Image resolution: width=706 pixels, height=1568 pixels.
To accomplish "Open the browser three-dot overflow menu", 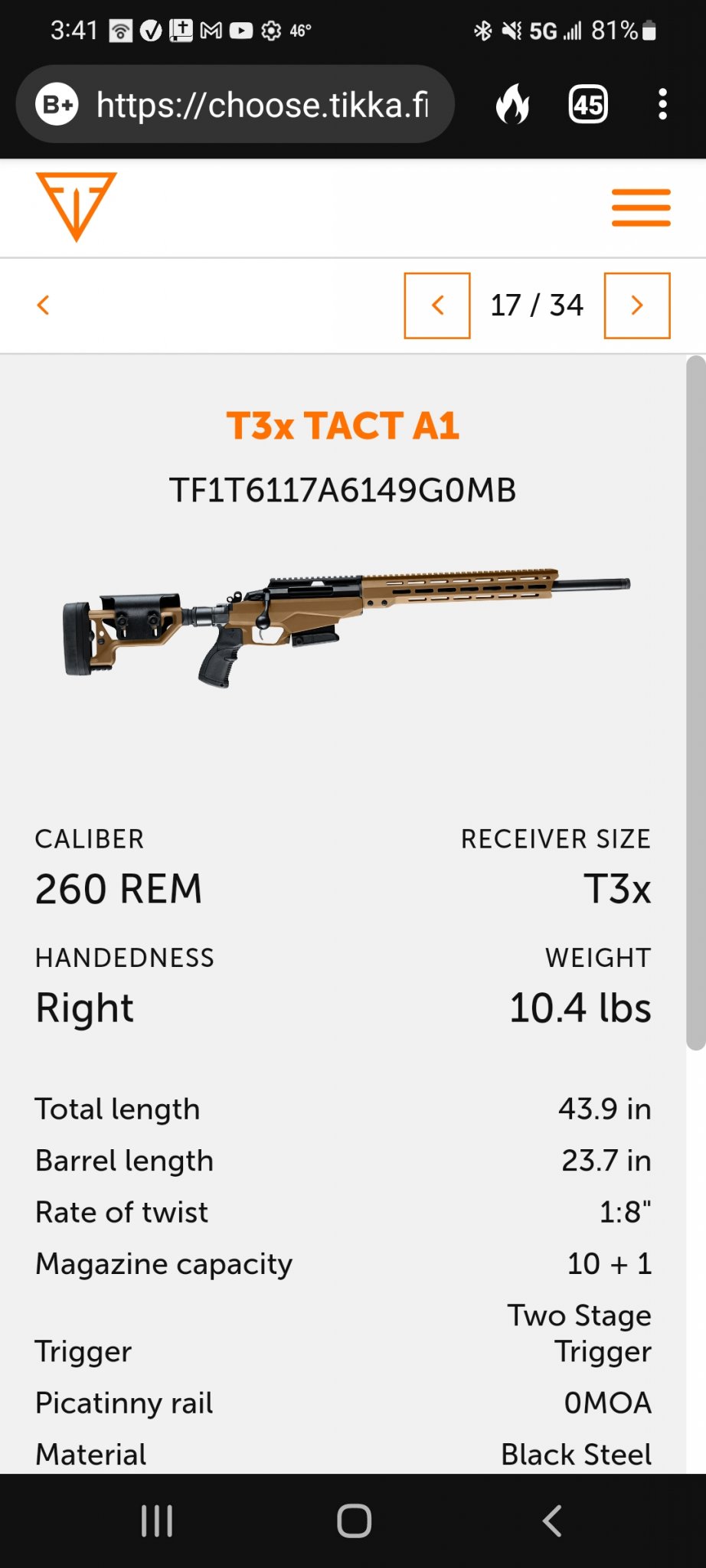I will 662,104.
